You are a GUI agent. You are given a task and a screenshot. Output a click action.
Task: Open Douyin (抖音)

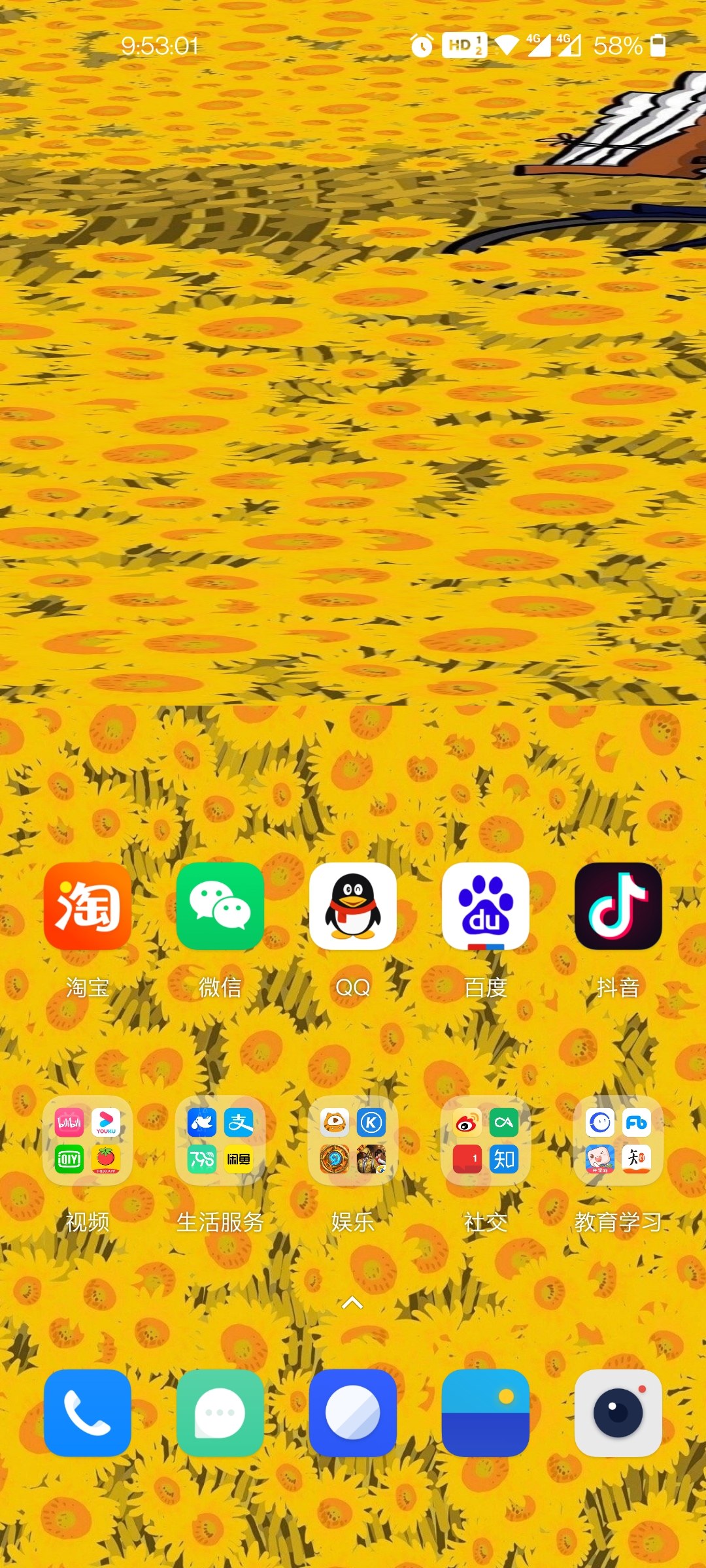pyautogui.click(x=618, y=906)
